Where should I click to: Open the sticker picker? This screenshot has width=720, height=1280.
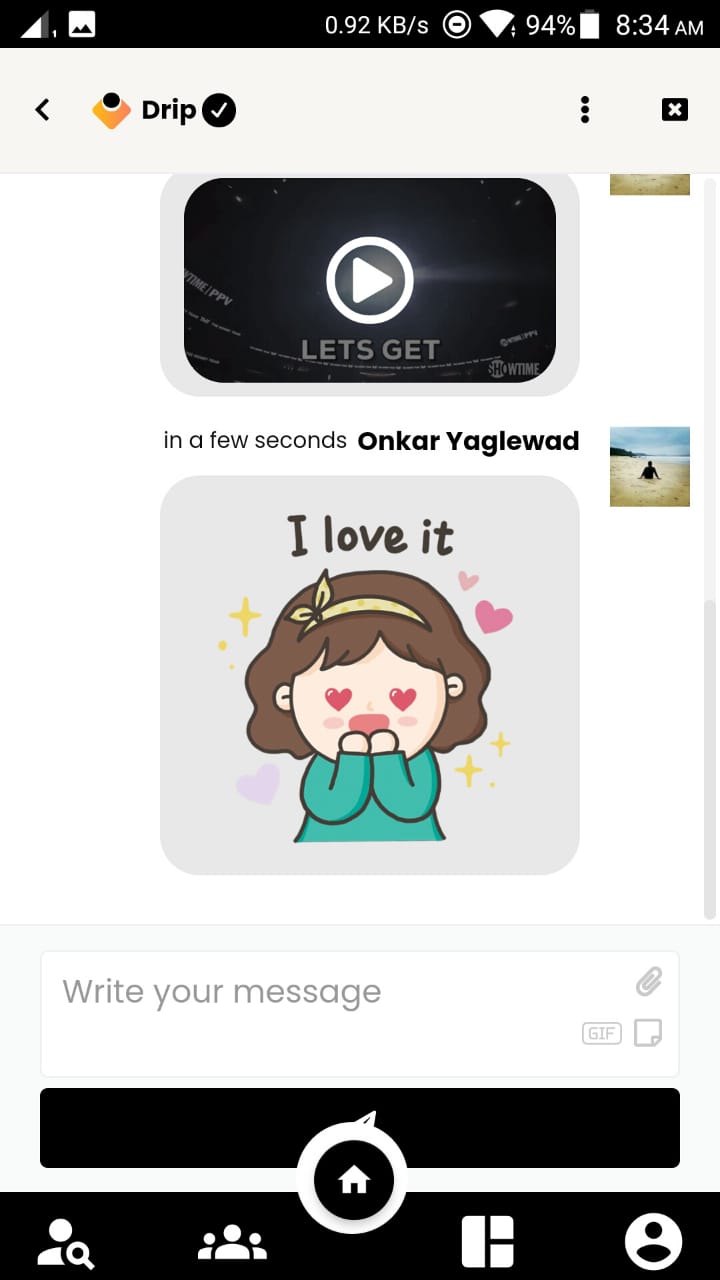(648, 1033)
